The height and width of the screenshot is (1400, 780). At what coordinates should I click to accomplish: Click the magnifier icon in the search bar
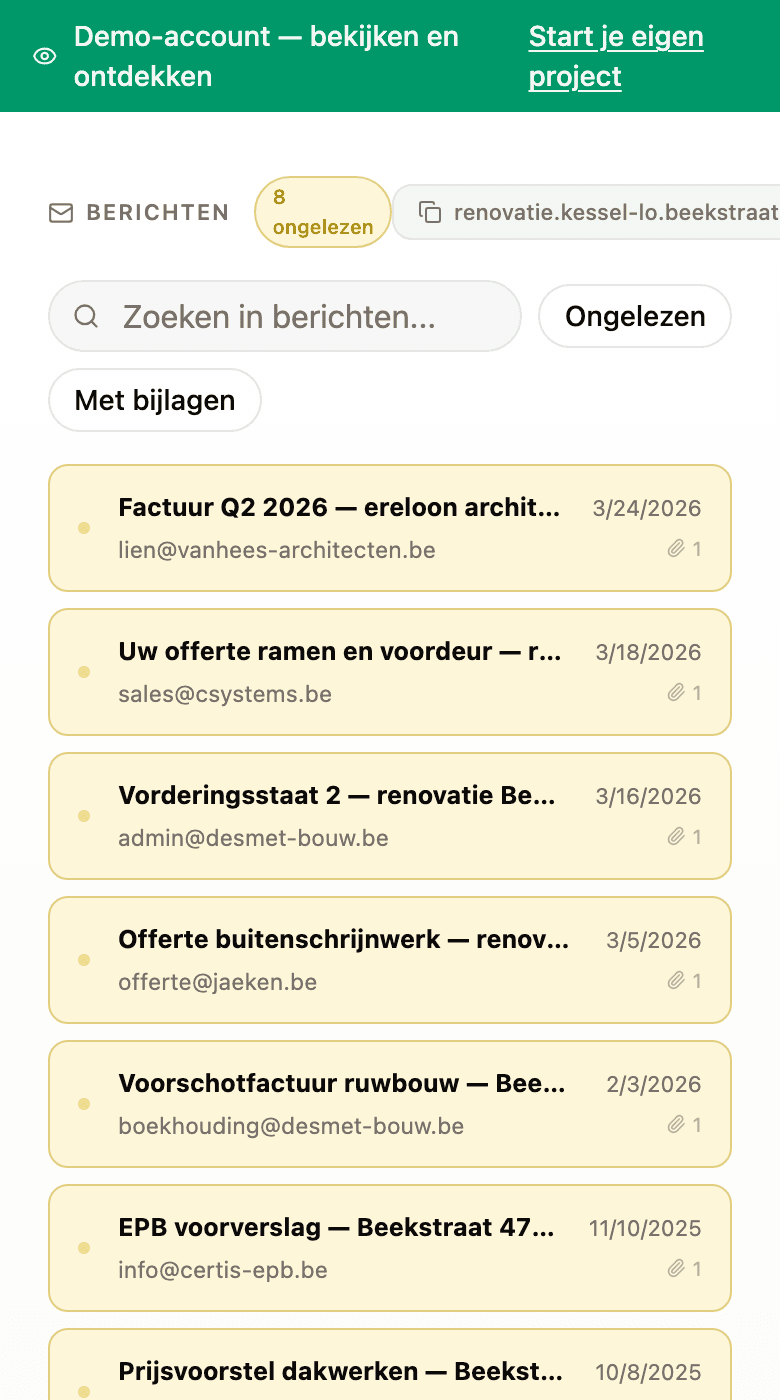click(x=85, y=316)
